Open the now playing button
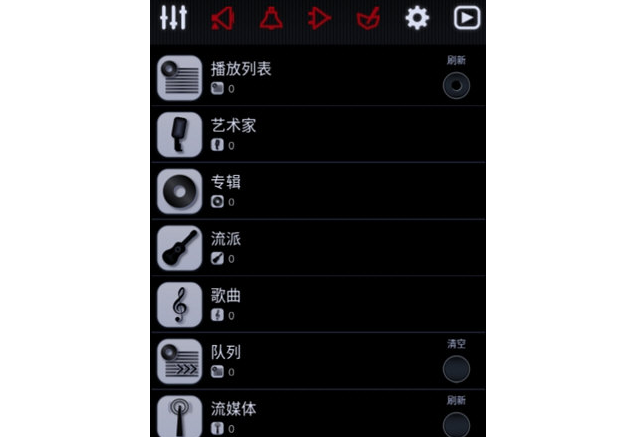The image size is (622, 437). click(x=466, y=18)
